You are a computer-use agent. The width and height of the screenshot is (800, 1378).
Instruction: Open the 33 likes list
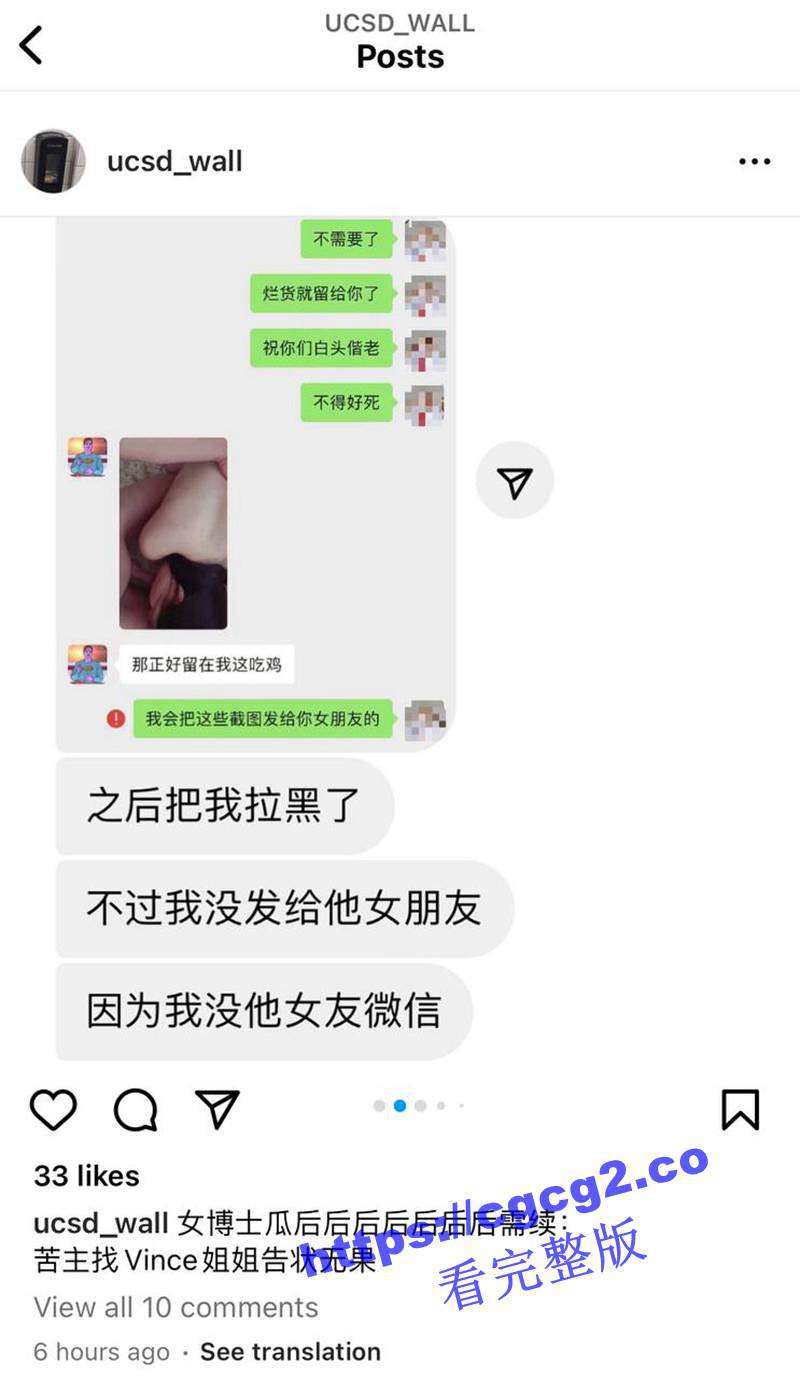click(x=87, y=1176)
